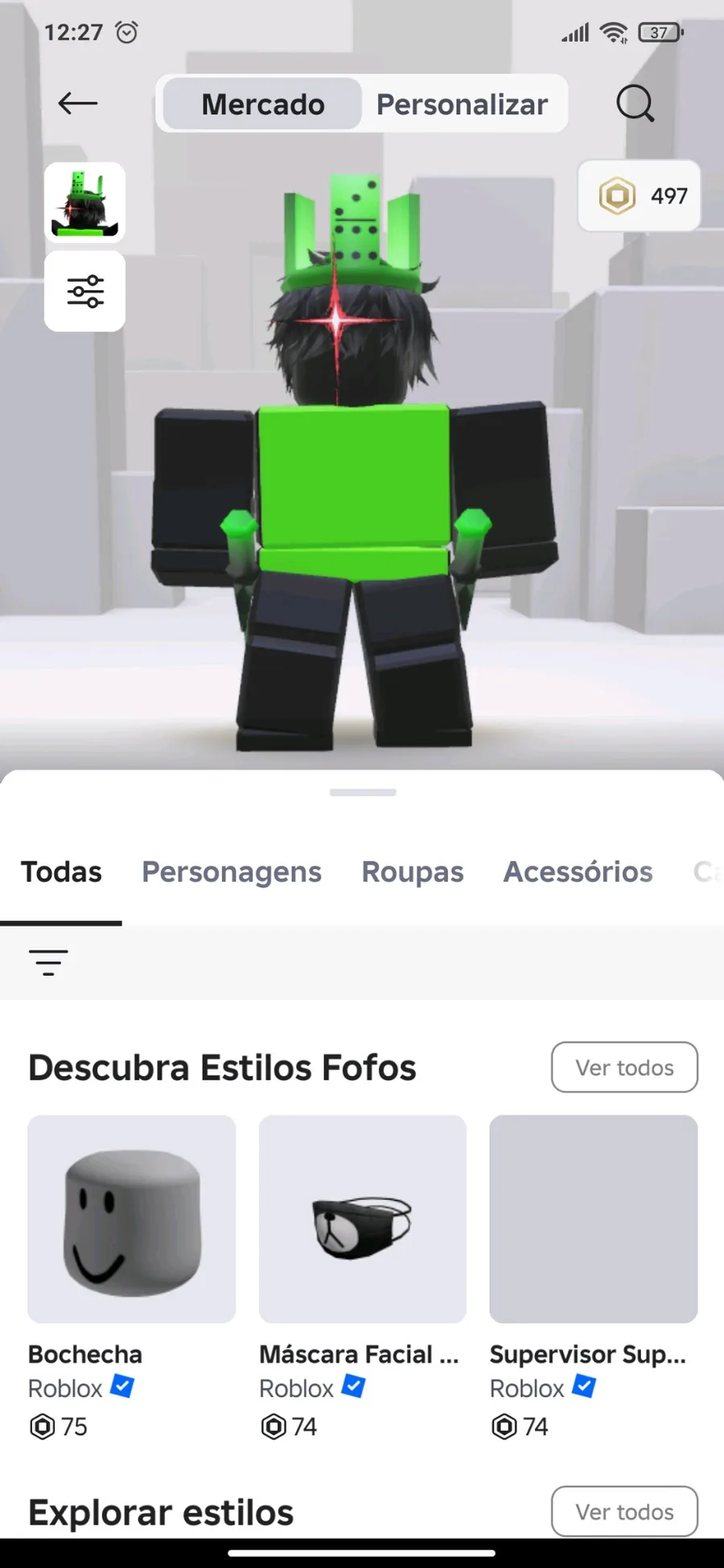Switch to the Roupas category
This screenshot has height=1568, width=724.
point(413,872)
